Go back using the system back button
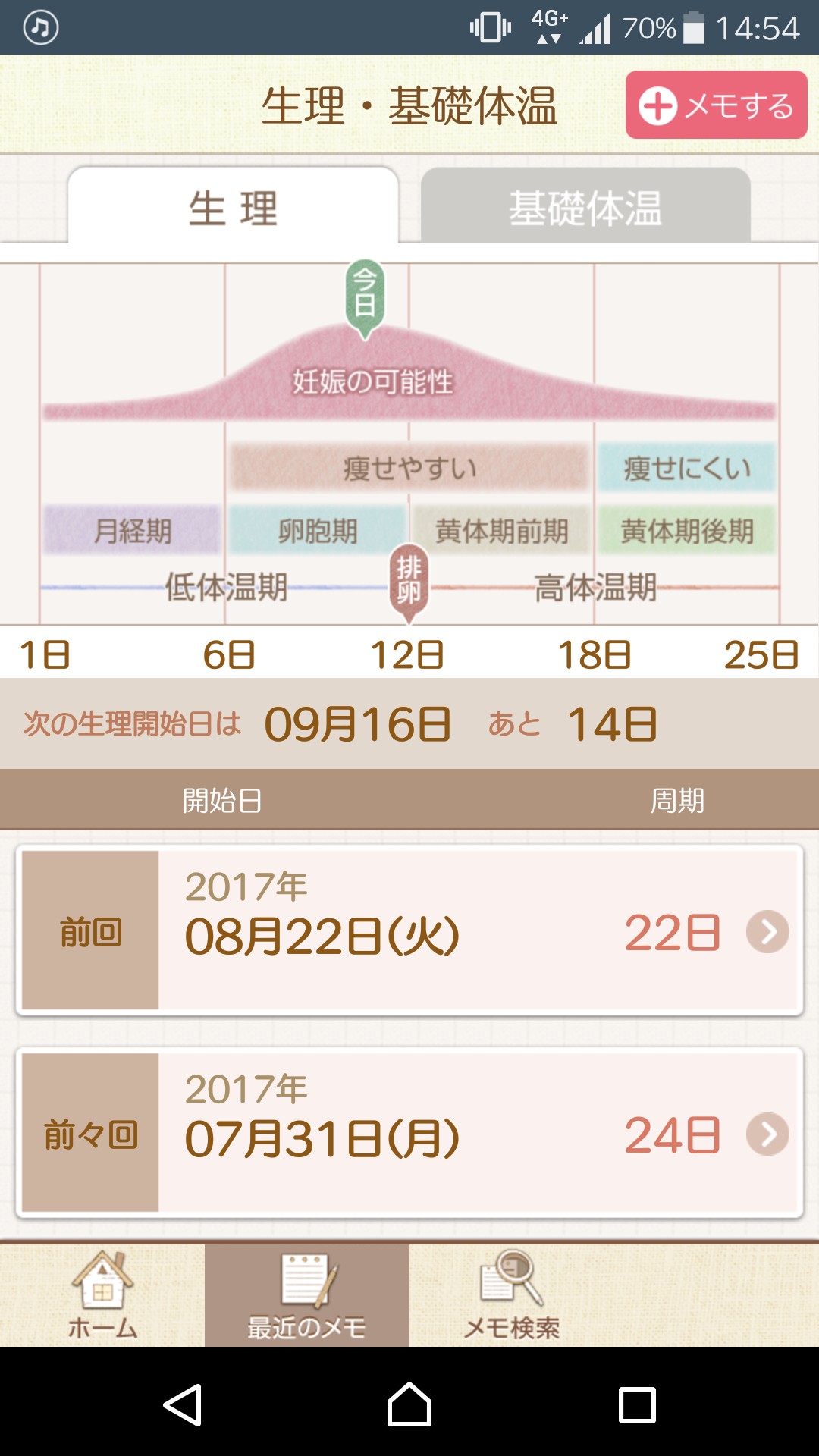This screenshot has height=1456, width=819. coord(183,1404)
